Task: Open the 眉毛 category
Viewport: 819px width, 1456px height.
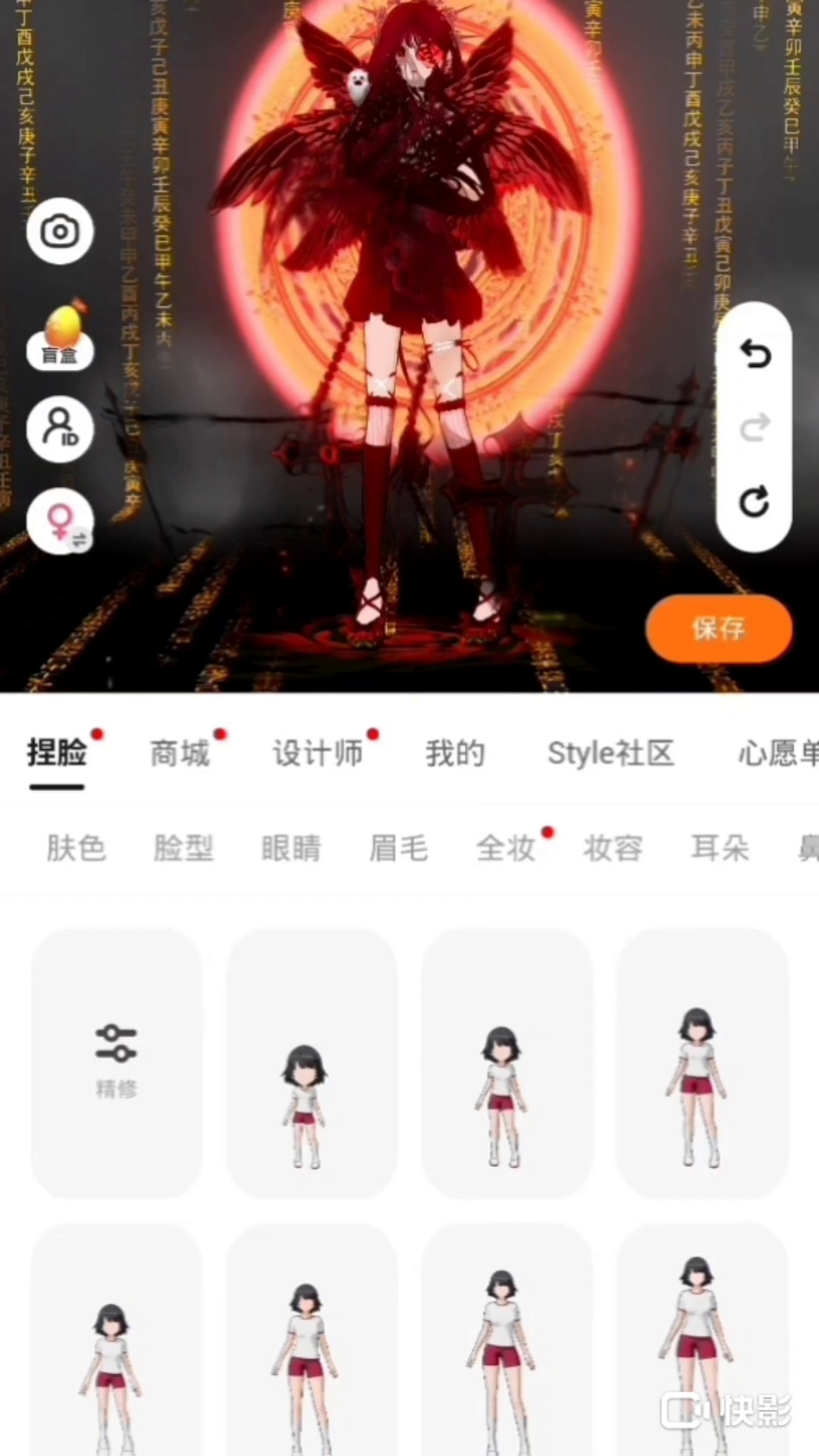Action: (x=399, y=848)
